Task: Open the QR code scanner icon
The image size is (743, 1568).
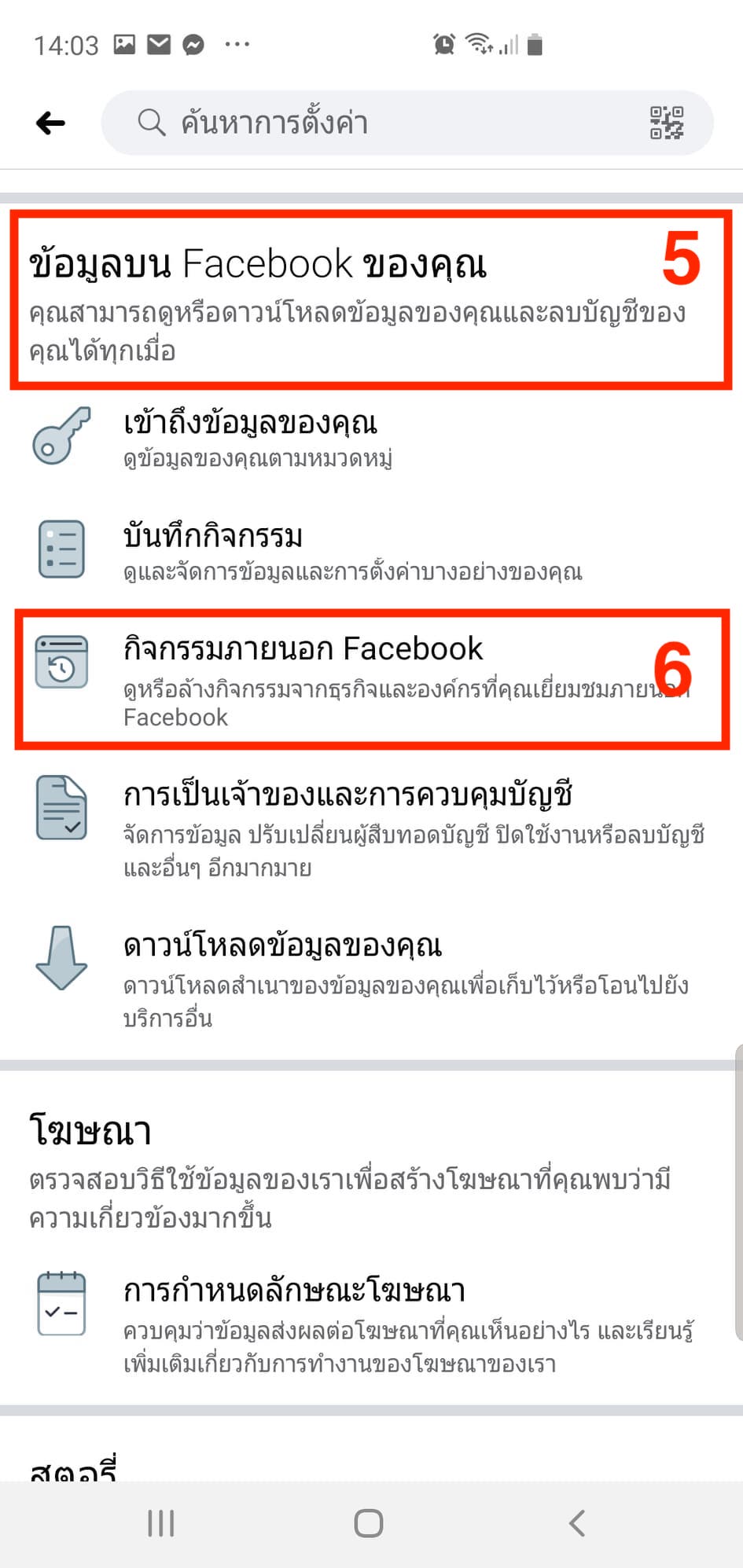Action: point(667,123)
